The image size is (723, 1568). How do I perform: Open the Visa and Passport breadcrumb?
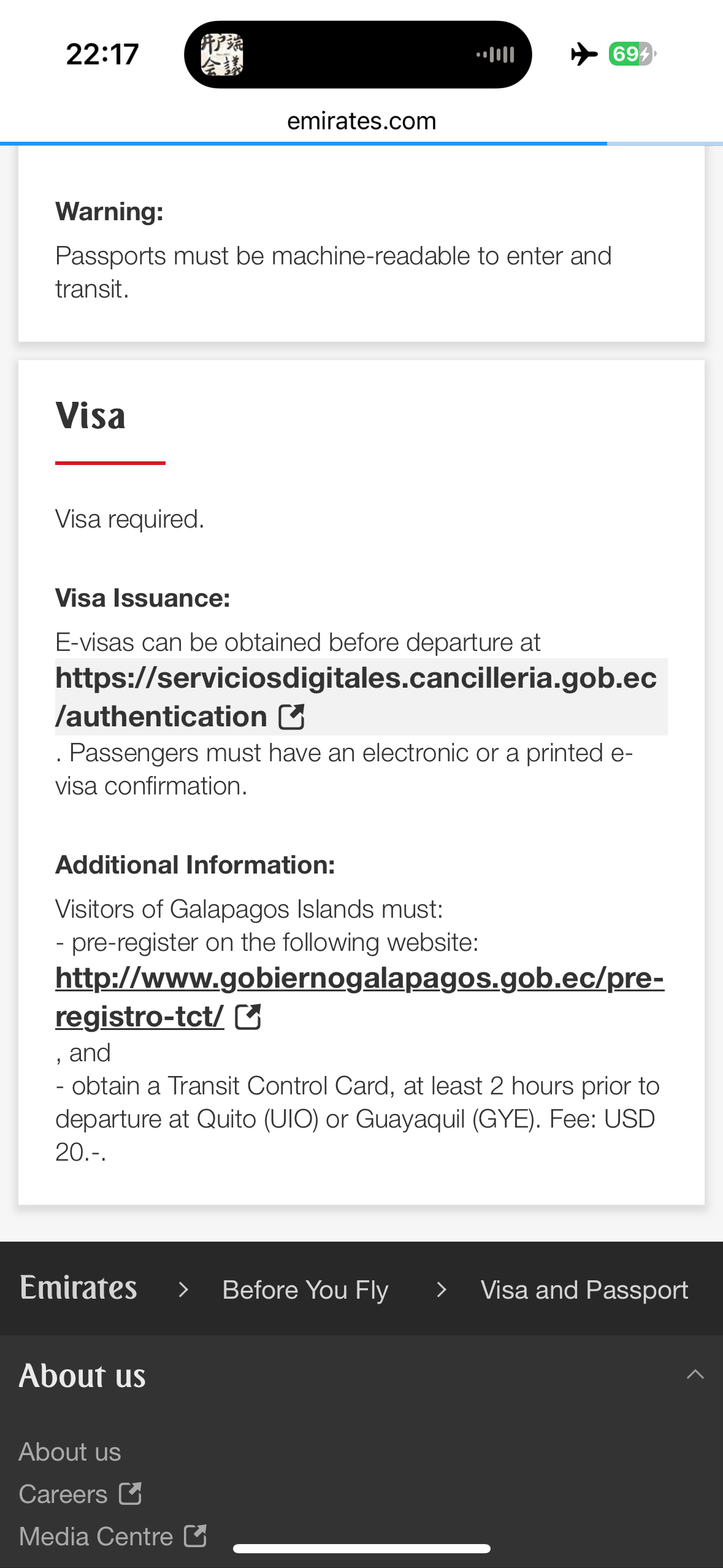[584, 1289]
